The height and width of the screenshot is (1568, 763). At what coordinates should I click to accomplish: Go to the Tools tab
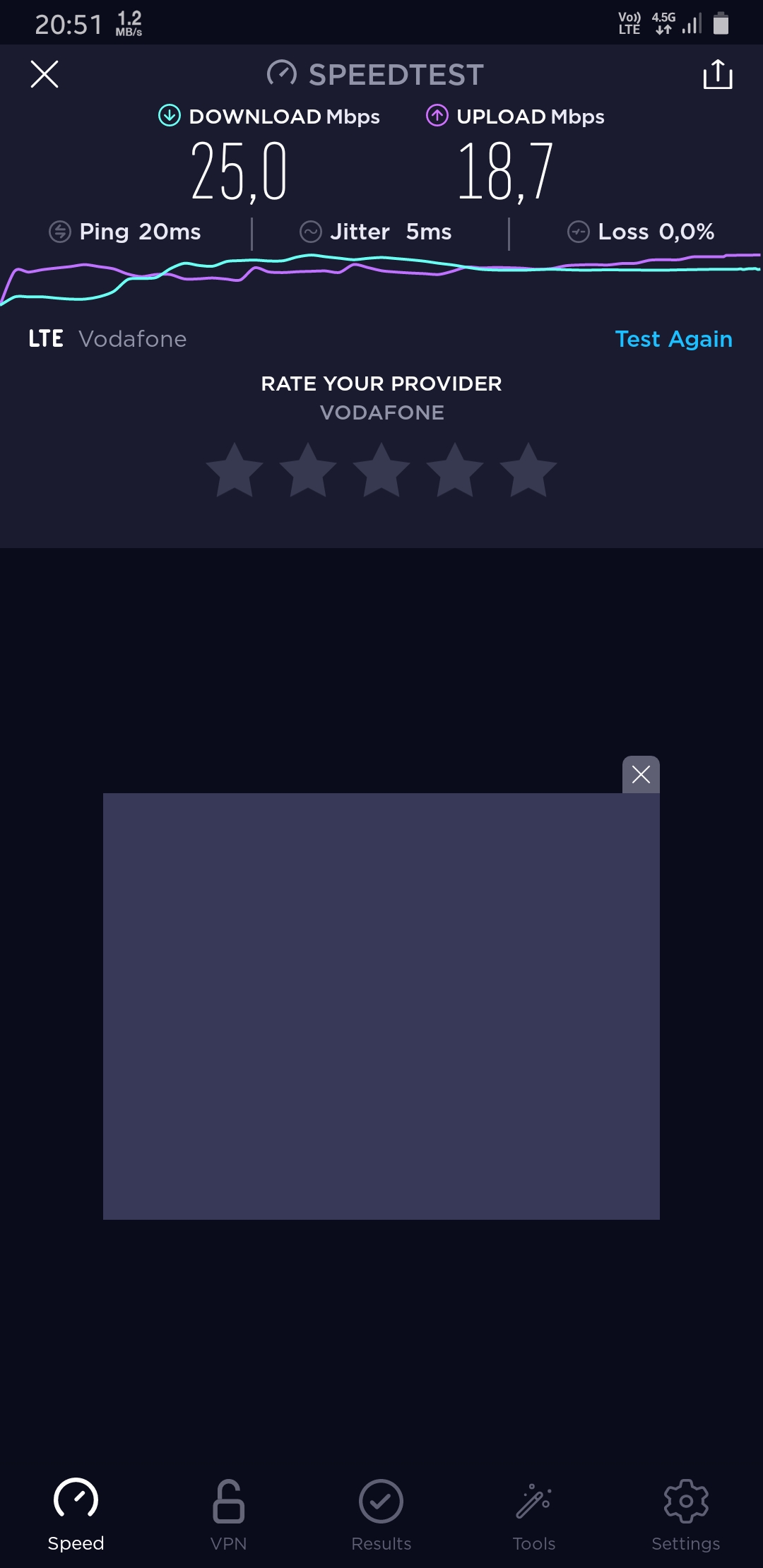[x=534, y=1515]
